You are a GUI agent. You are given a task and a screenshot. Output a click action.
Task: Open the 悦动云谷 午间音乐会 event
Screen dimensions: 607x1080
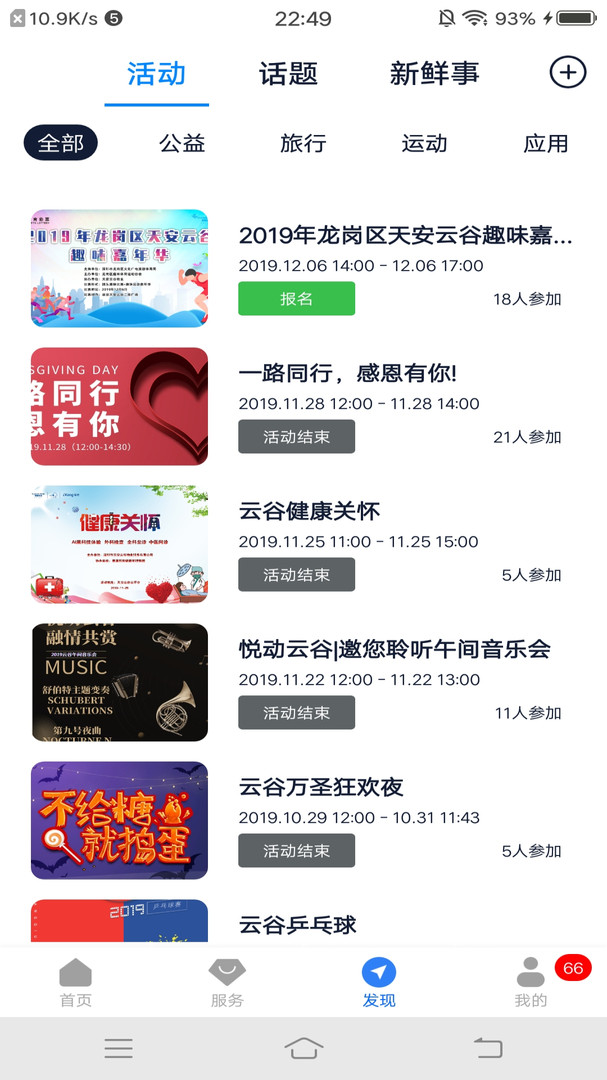tap(394, 650)
